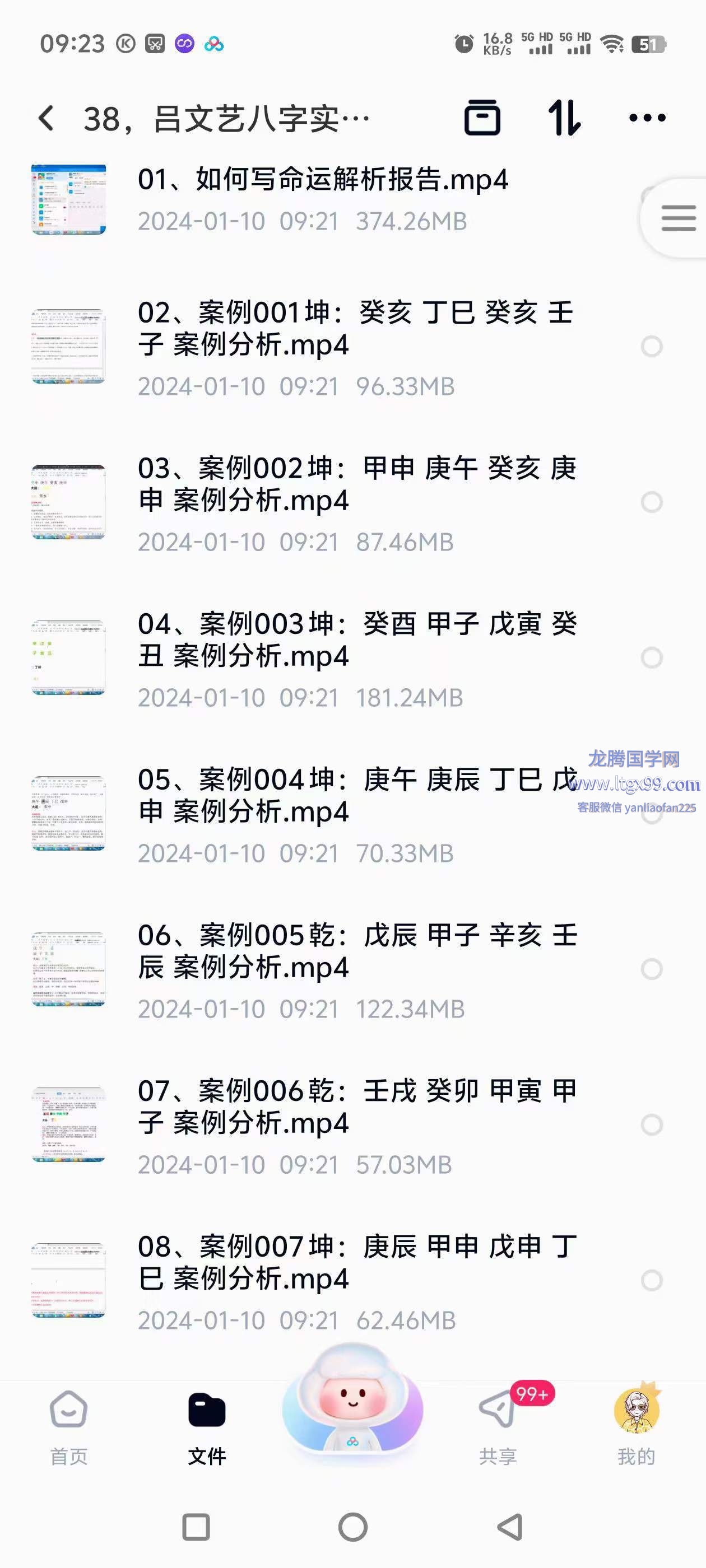The image size is (706, 1568).
Task: Go back from the folder view
Action: point(47,118)
